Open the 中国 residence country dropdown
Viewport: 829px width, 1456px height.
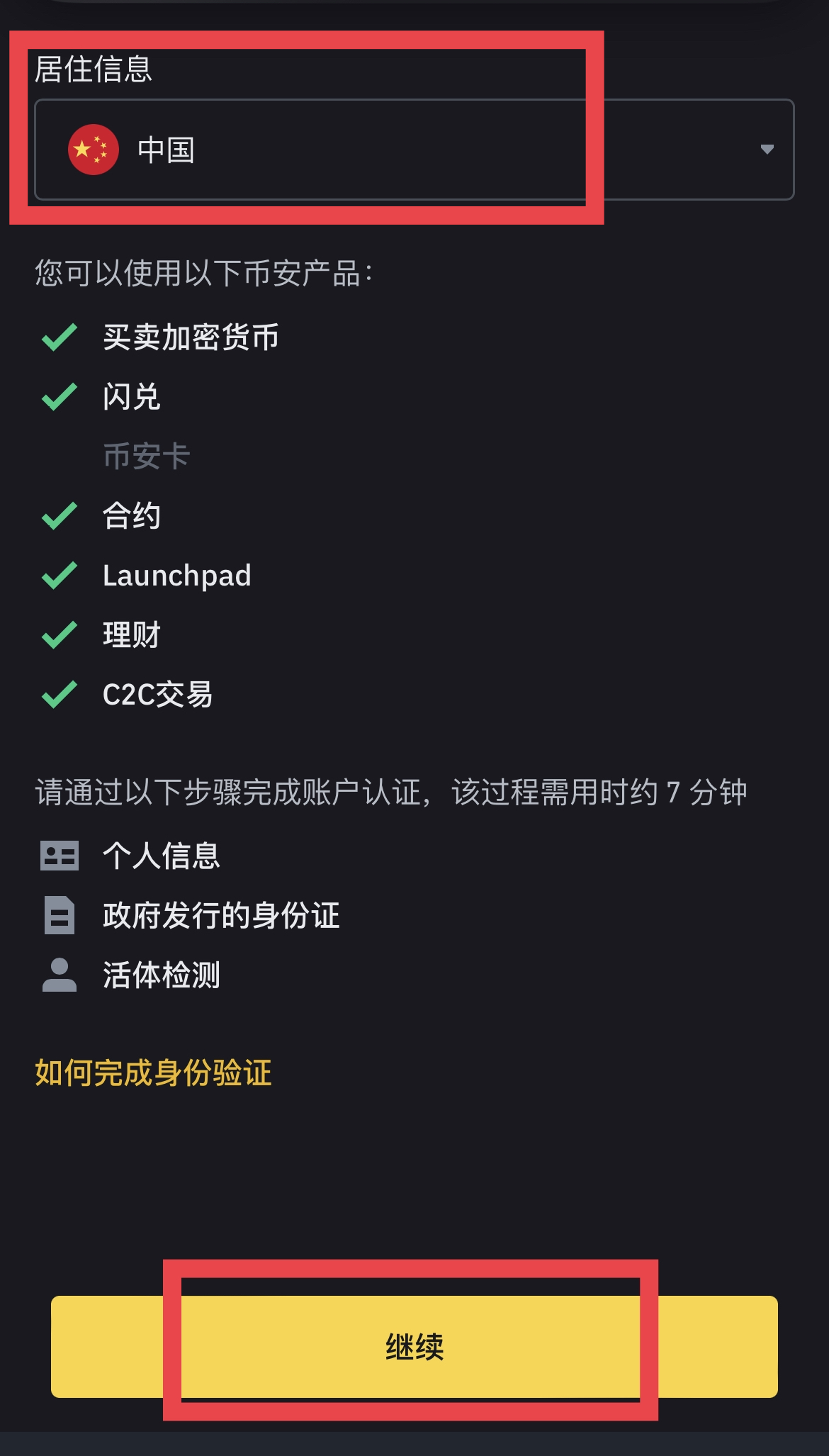[x=414, y=150]
